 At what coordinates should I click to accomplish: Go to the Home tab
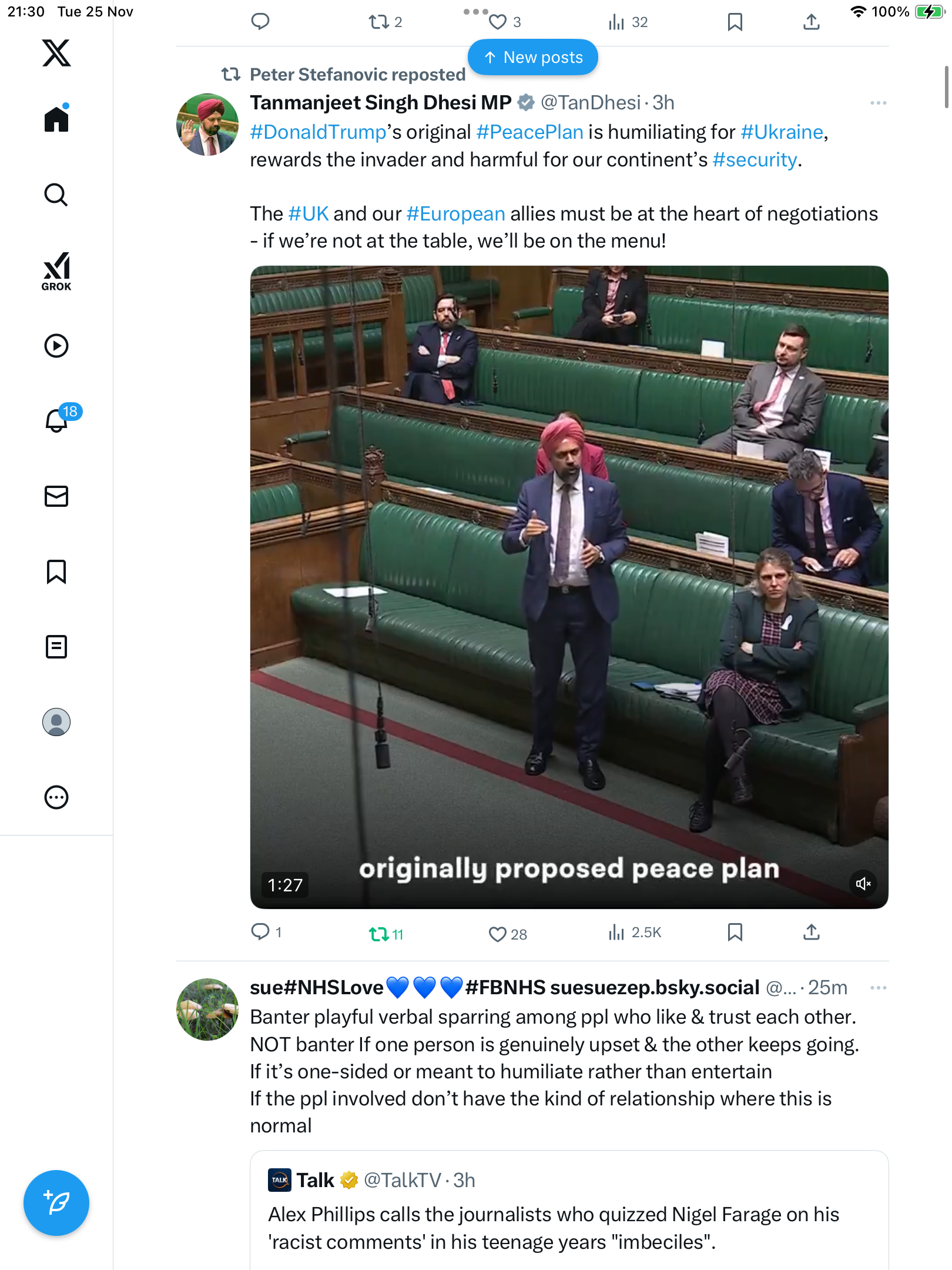click(56, 119)
